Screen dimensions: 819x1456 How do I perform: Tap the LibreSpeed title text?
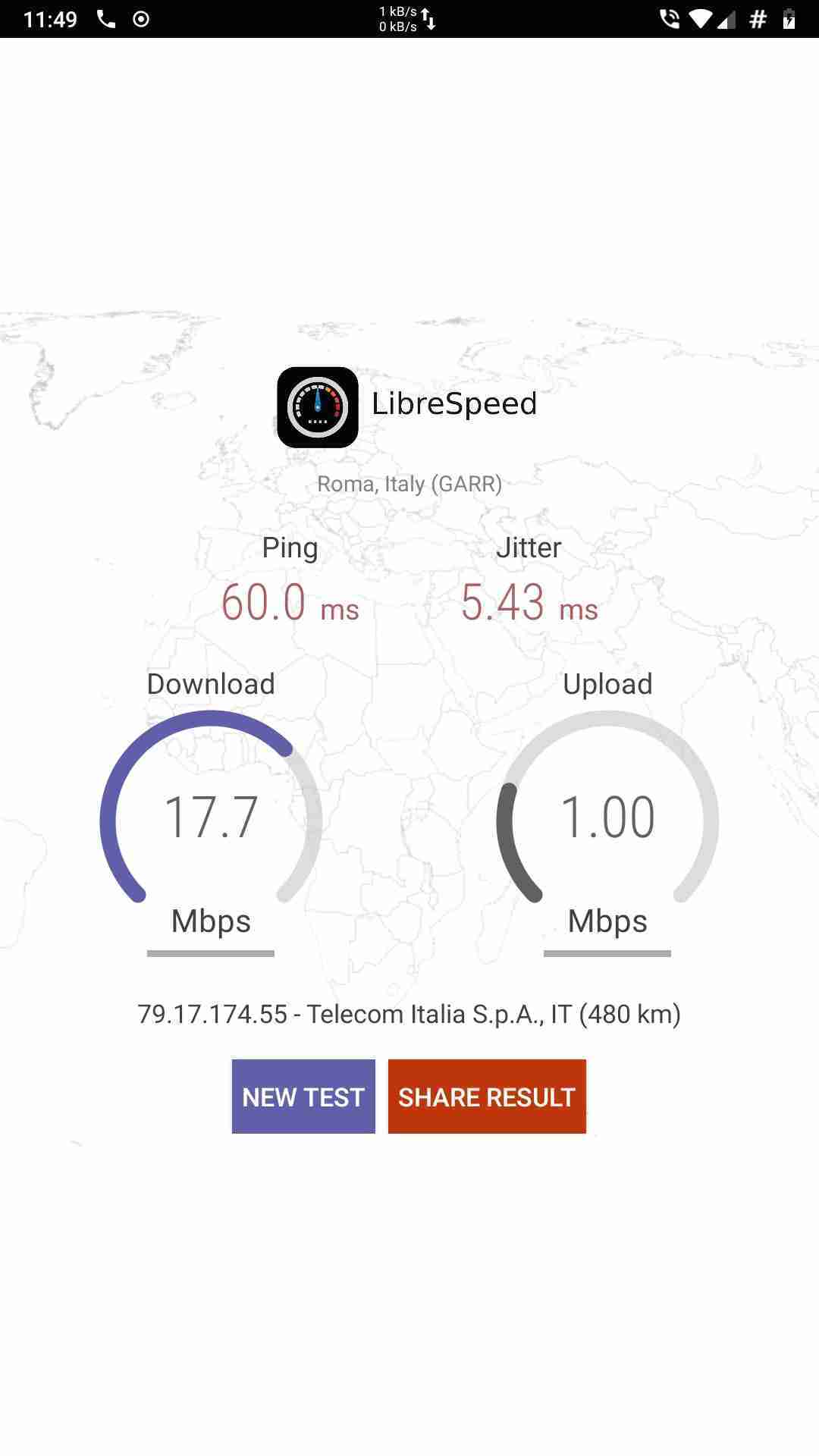453,404
